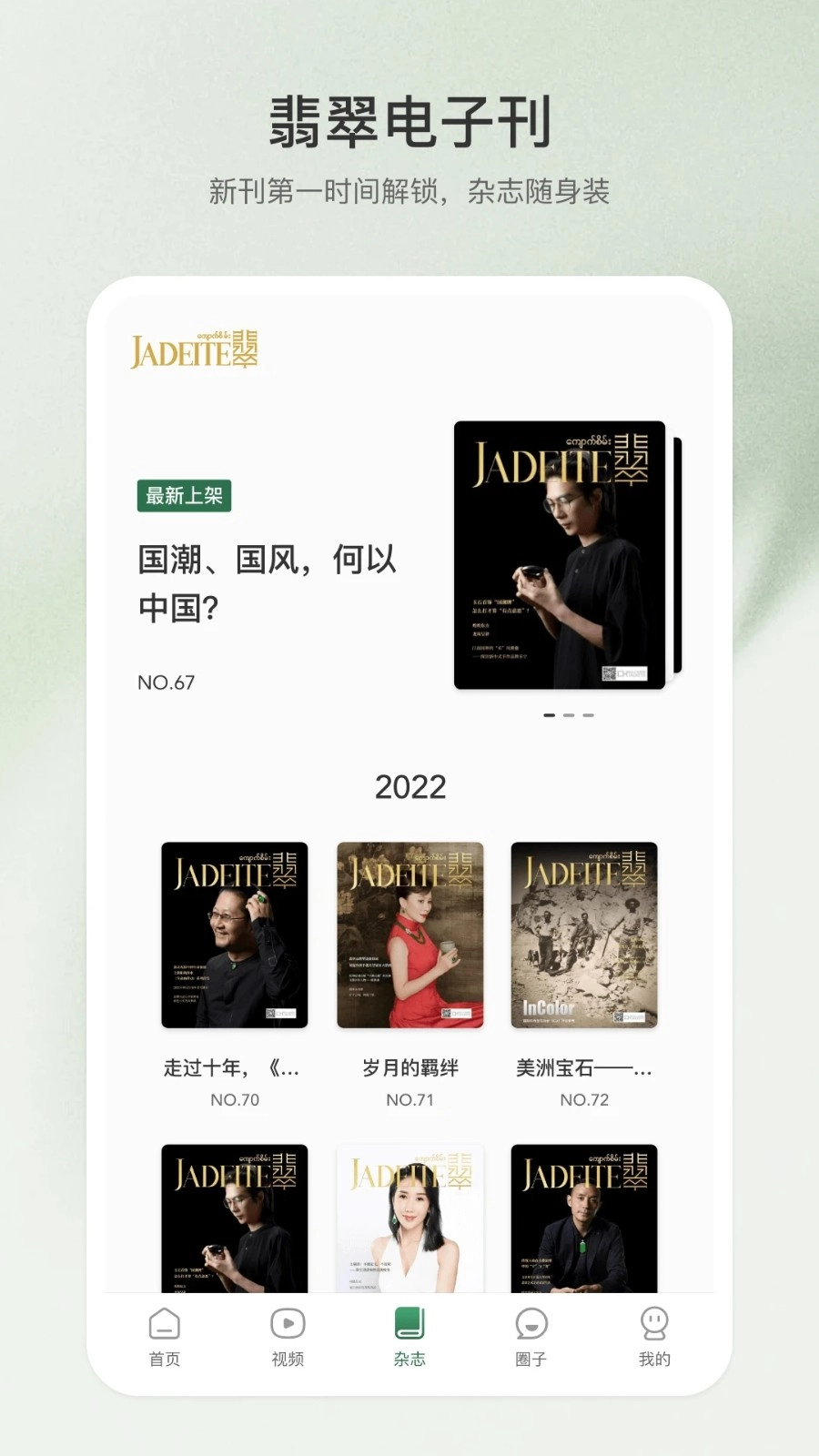This screenshot has width=819, height=1456.
Task: Open the white cover magazine in bottom row
Action: (x=409, y=1218)
